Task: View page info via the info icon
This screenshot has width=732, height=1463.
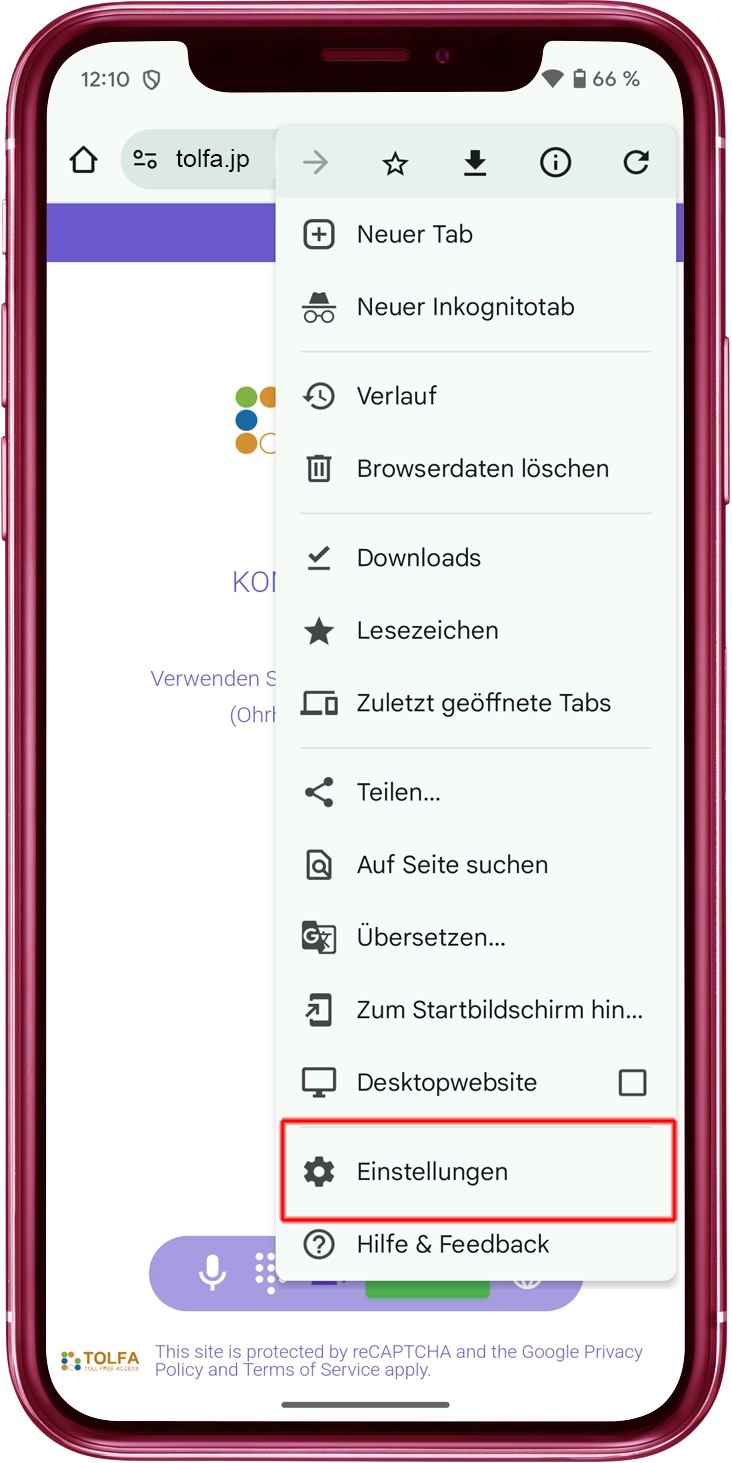Action: tap(555, 163)
